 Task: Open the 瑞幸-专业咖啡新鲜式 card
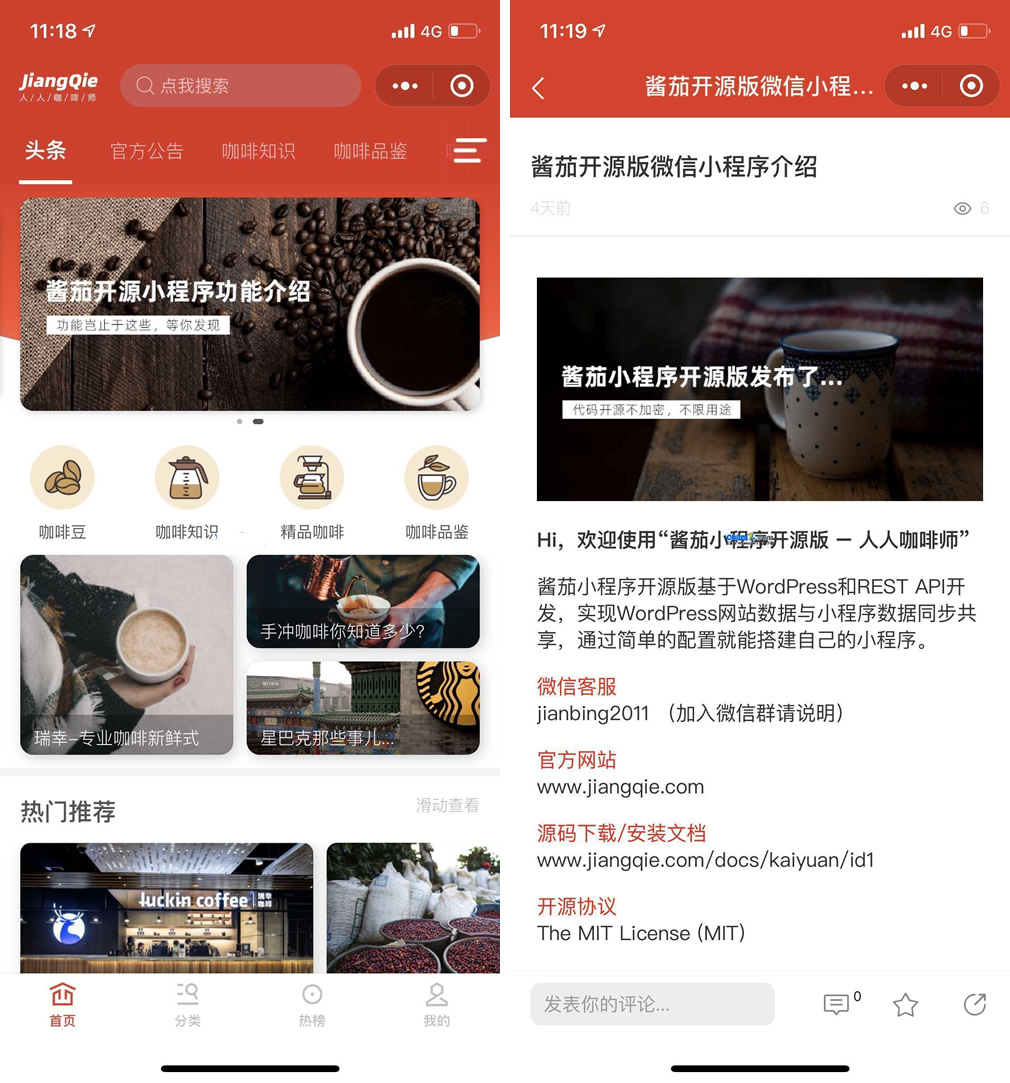[x=127, y=654]
